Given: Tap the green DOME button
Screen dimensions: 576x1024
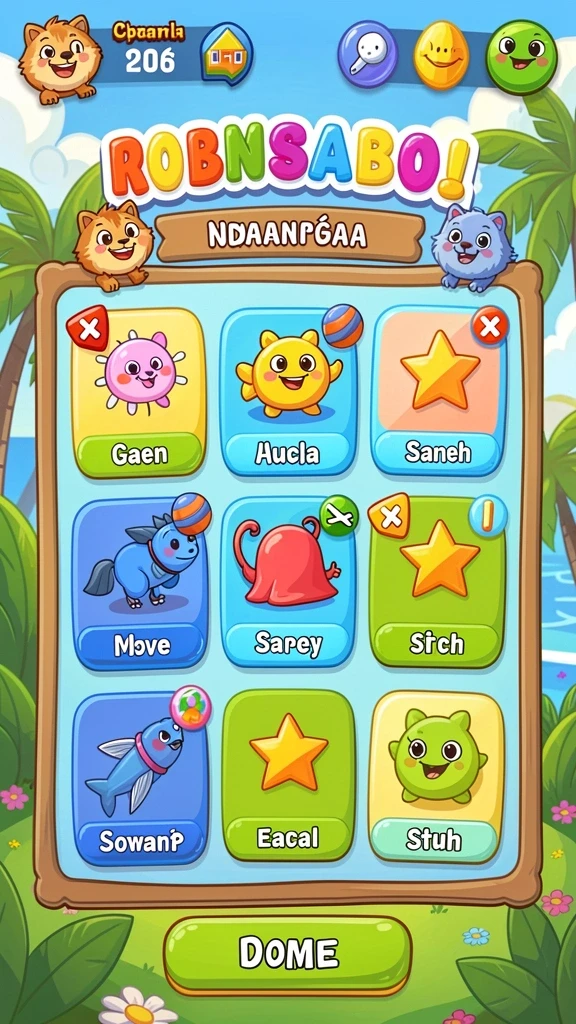Looking at the screenshot, I should [287, 955].
